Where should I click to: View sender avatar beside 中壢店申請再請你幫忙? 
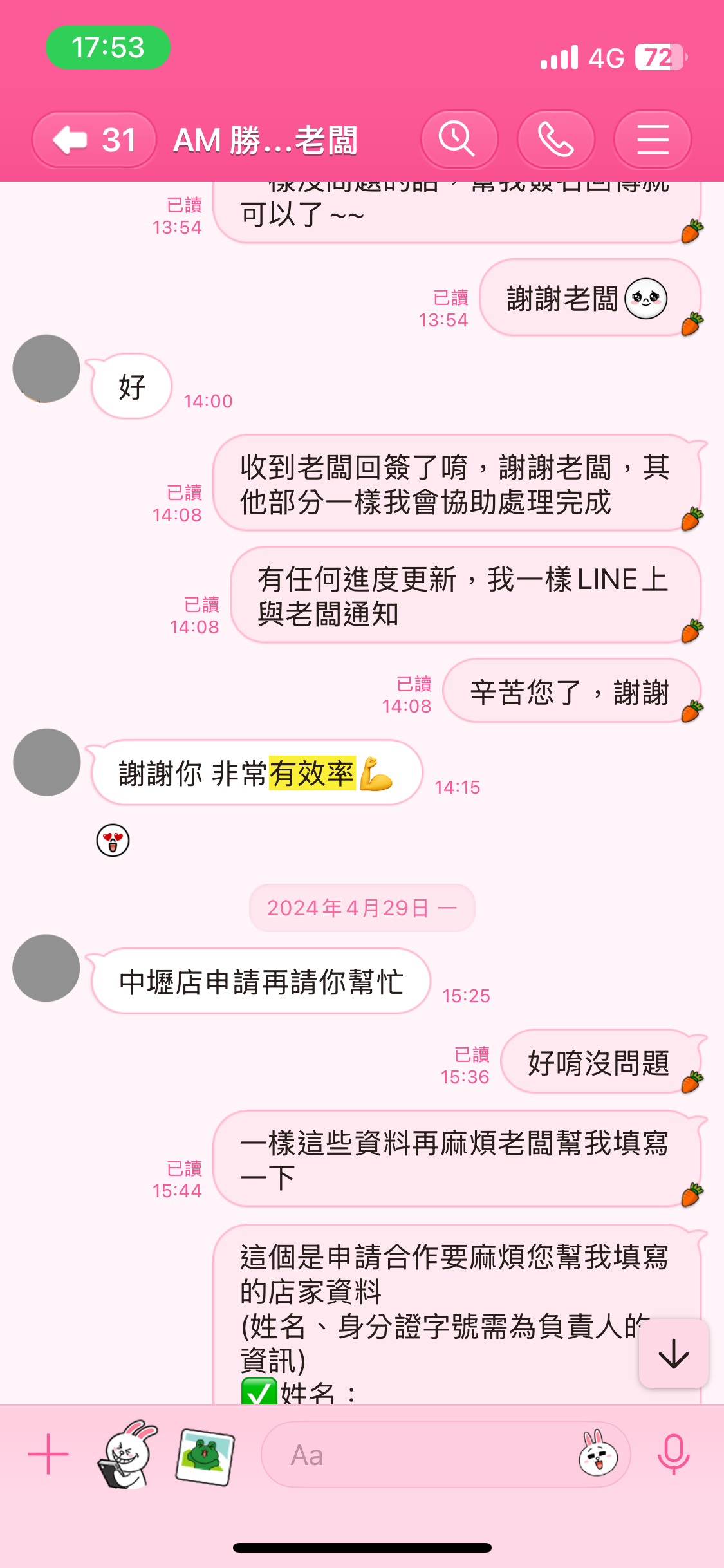coord(46,967)
